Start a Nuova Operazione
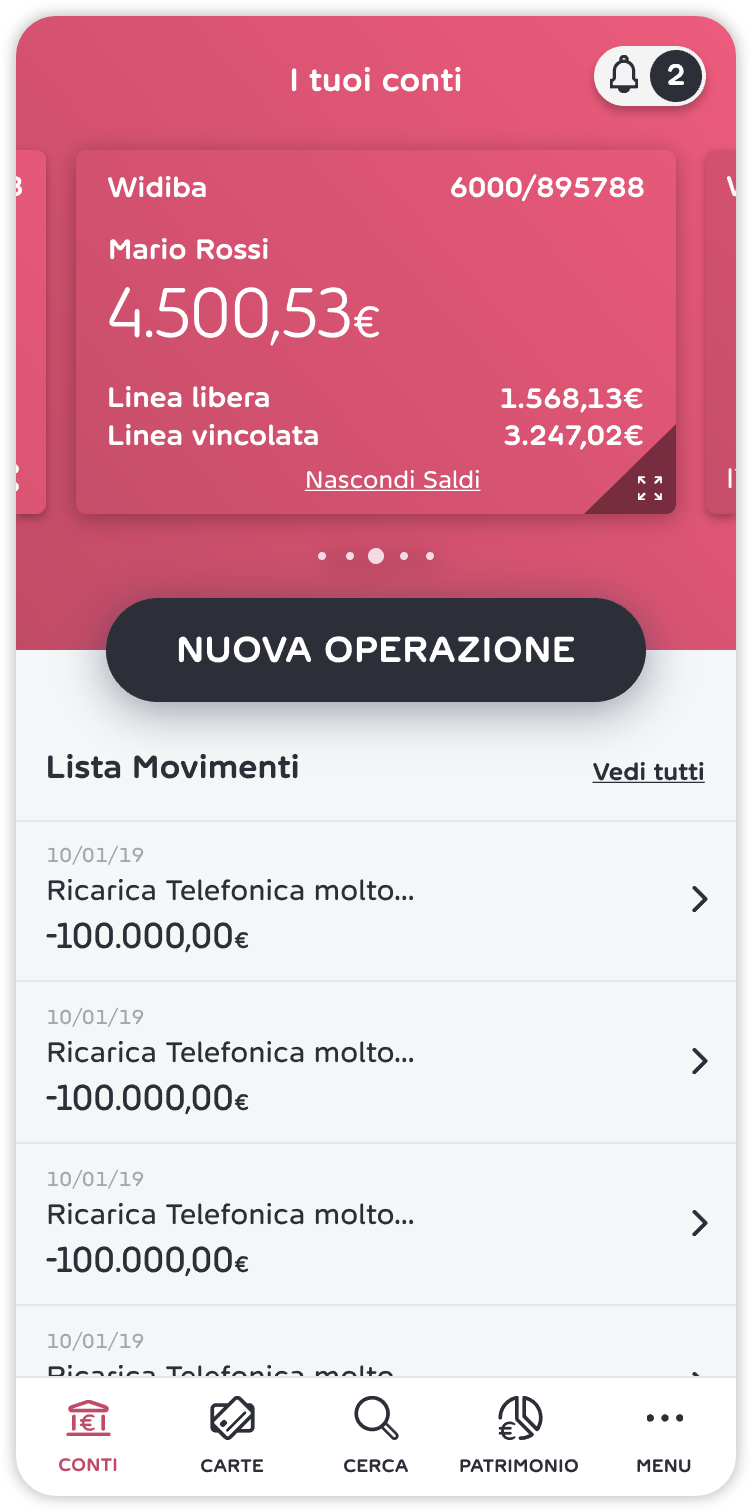The image size is (752, 1512). point(375,650)
